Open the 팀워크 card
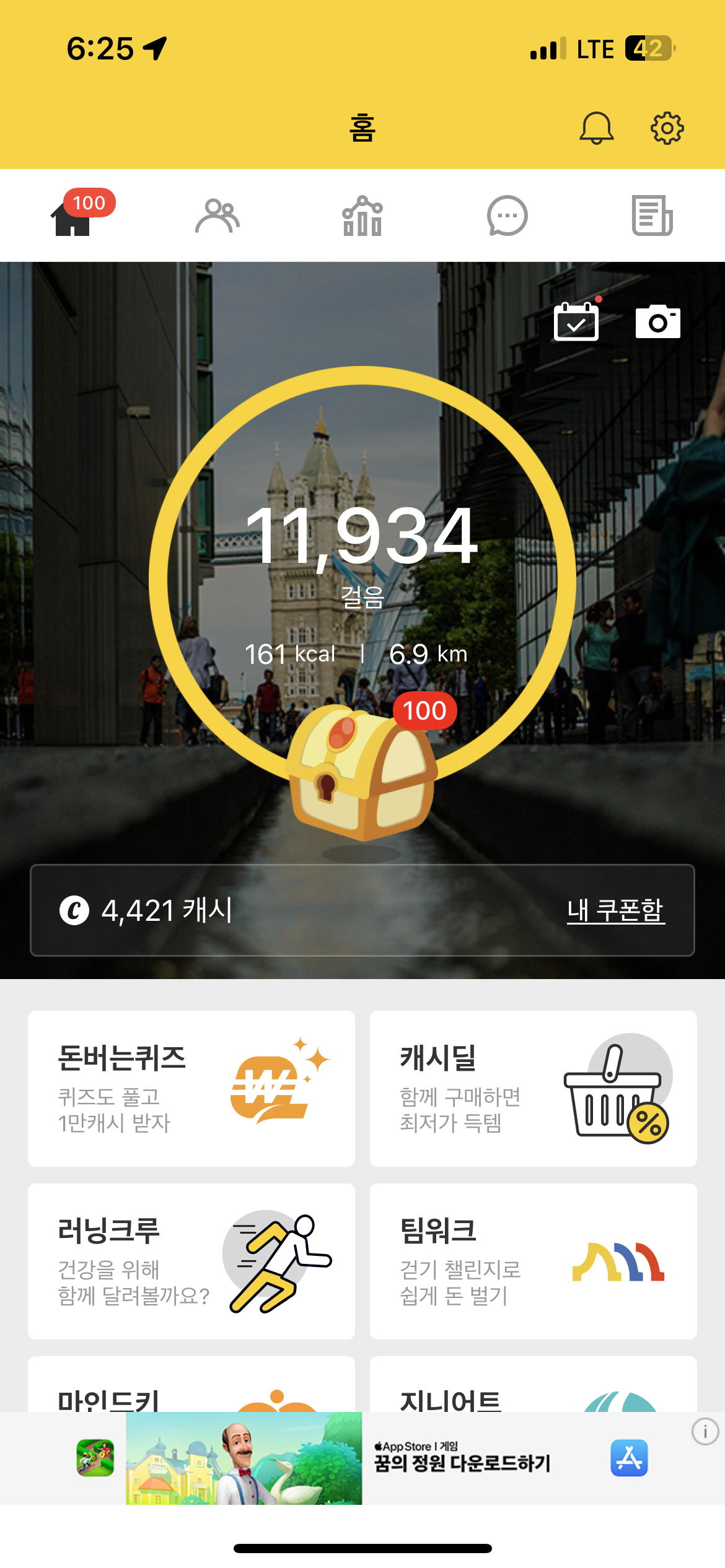The width and height of the screenshot is (725, 1568). pyautogui.click(x=533, y=1261)
